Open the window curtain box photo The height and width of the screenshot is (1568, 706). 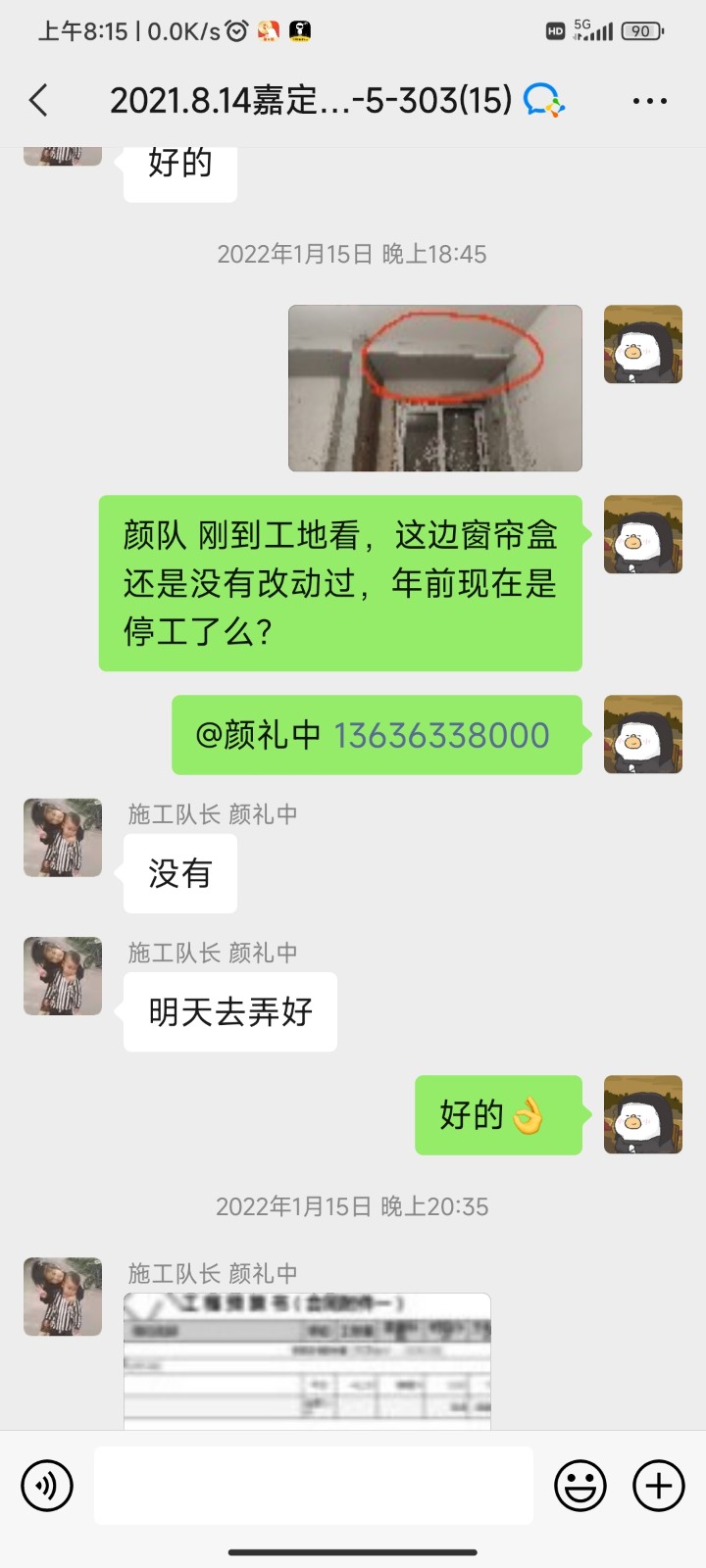(434, 388)
